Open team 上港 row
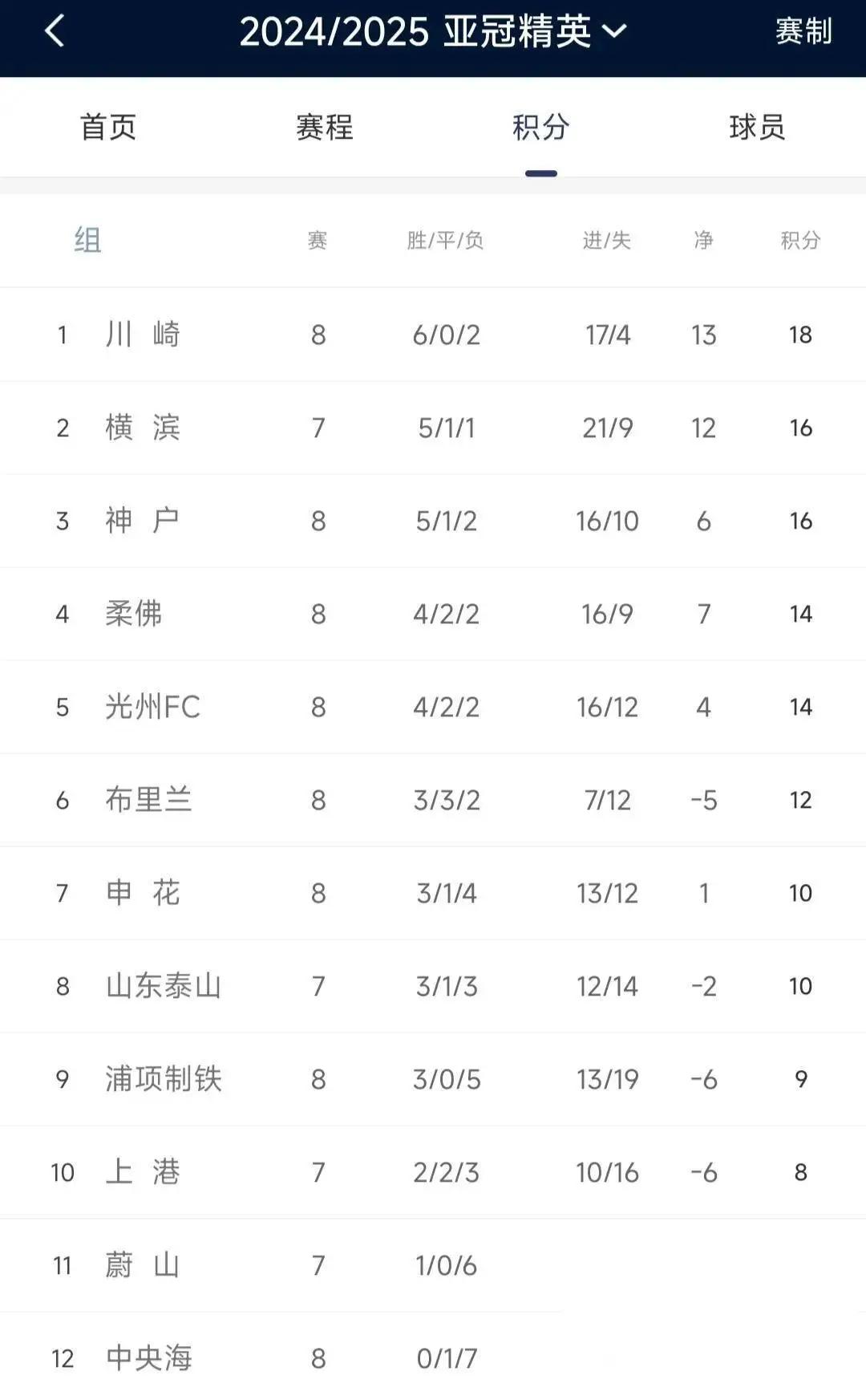This screenshot has width=866, height=1400. pyautogui.click(x=433, y=1172)
